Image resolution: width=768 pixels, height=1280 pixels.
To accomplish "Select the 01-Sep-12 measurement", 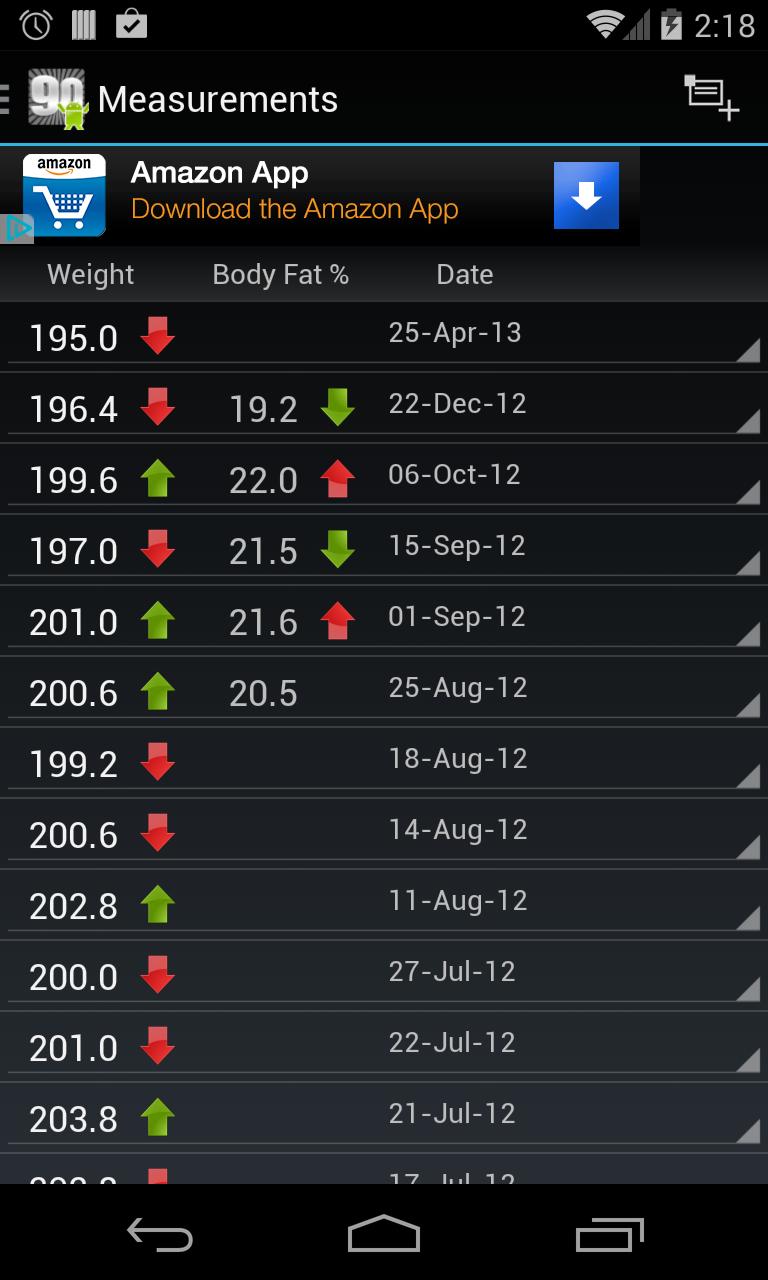I will coord(384,620).
